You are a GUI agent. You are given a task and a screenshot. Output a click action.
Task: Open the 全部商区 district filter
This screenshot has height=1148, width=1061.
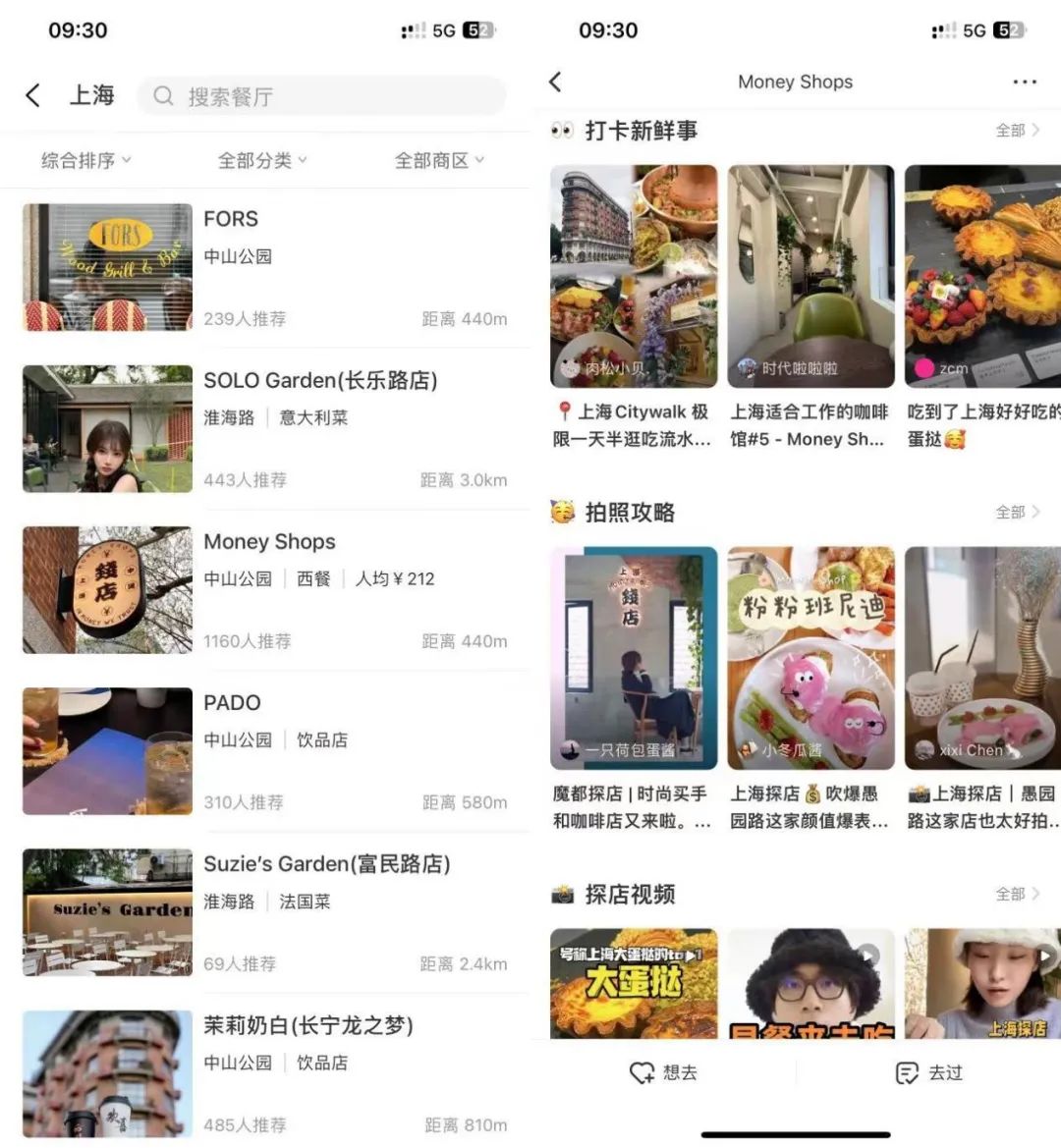pos(439,160)
